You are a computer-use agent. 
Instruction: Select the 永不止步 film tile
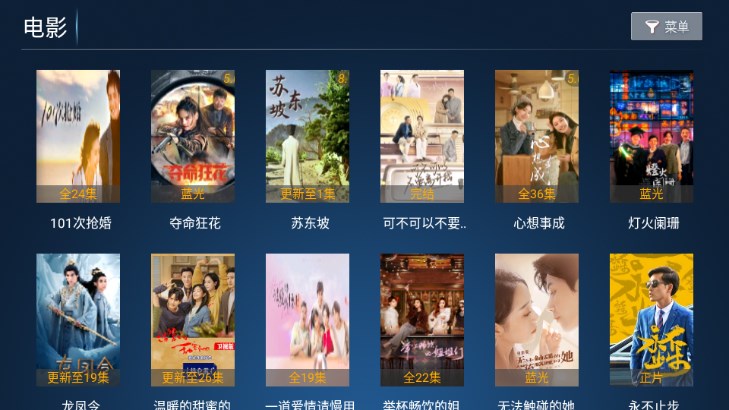click(651, 320)
